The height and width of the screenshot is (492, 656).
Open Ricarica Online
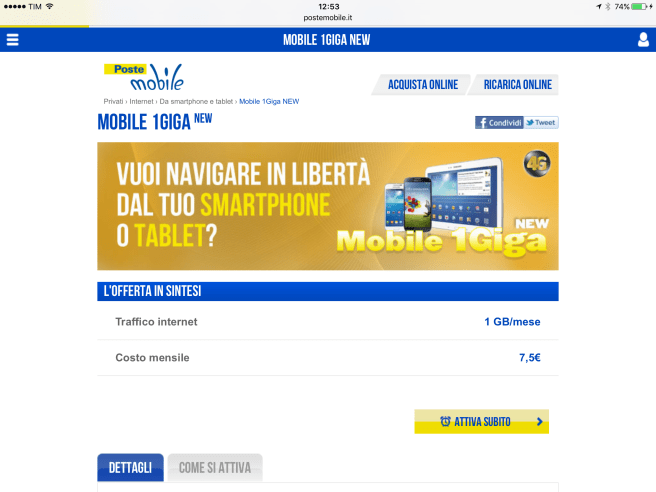[517, 85]
